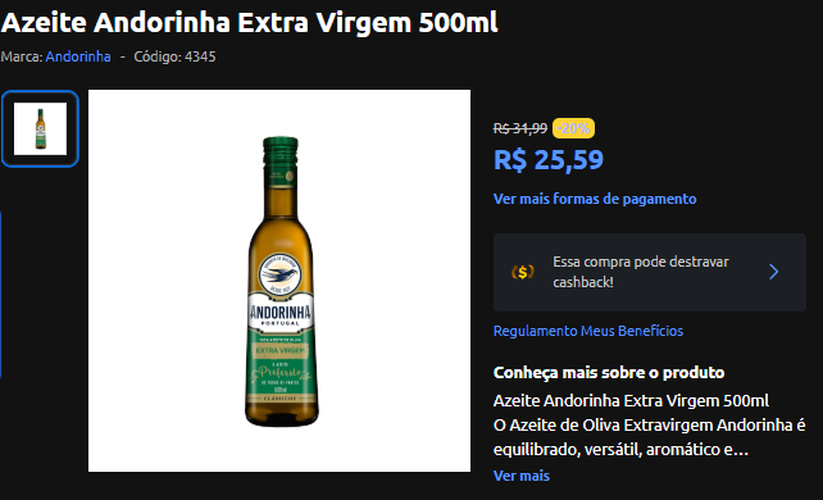The width and height of the screenshot is (823, 500).
Task: Expand description with Ver mais
Action: click(521, 476)
